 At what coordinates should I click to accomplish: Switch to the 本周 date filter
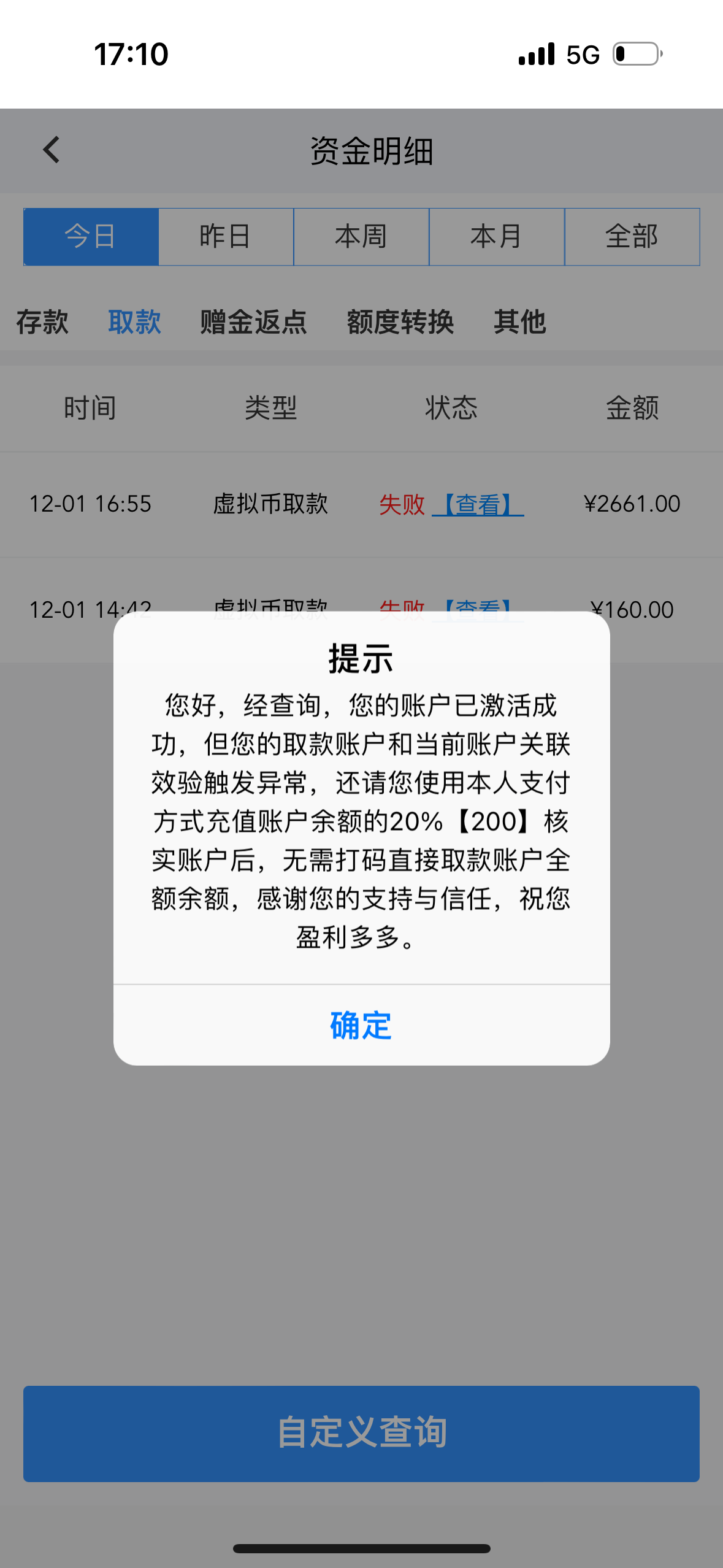361,237
